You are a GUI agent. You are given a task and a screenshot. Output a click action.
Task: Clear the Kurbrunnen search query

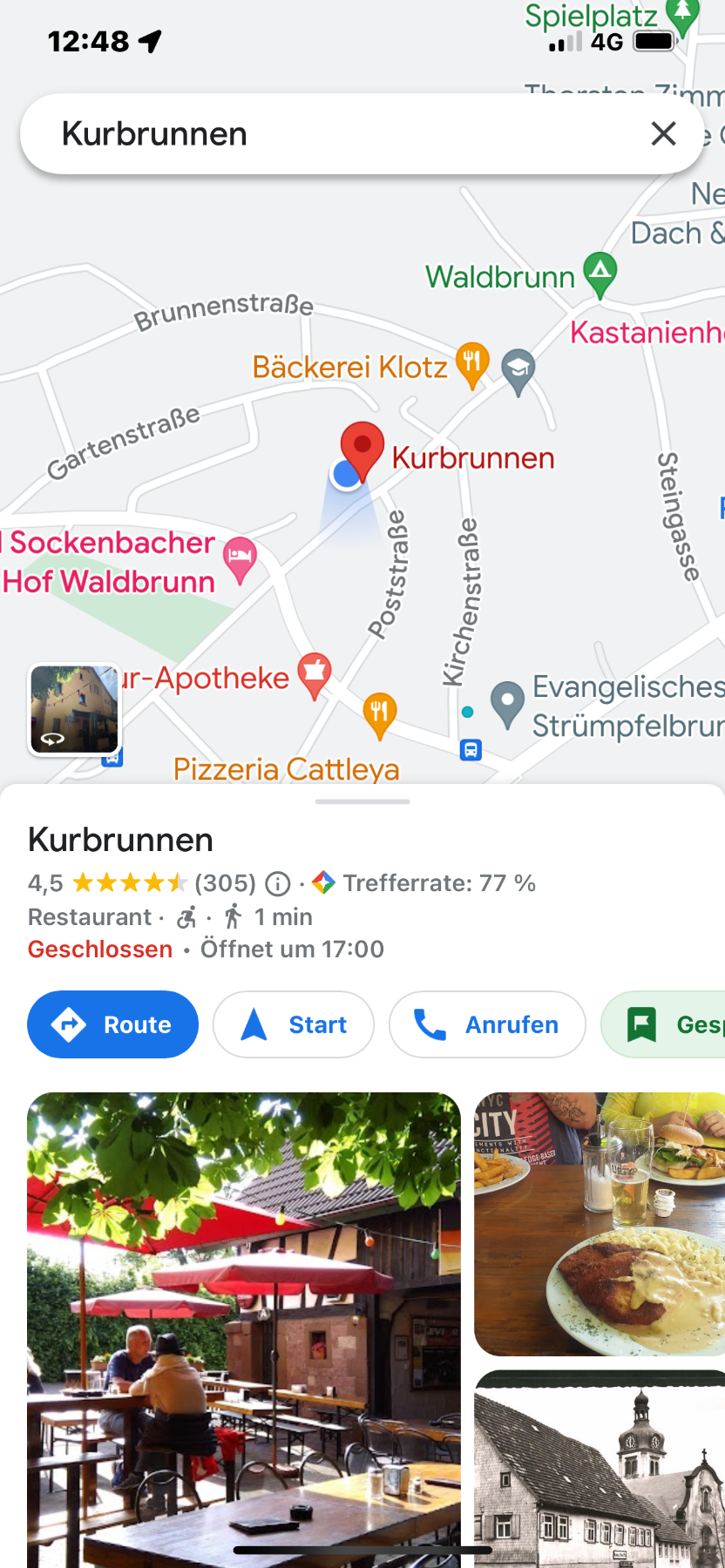(663, 133)
